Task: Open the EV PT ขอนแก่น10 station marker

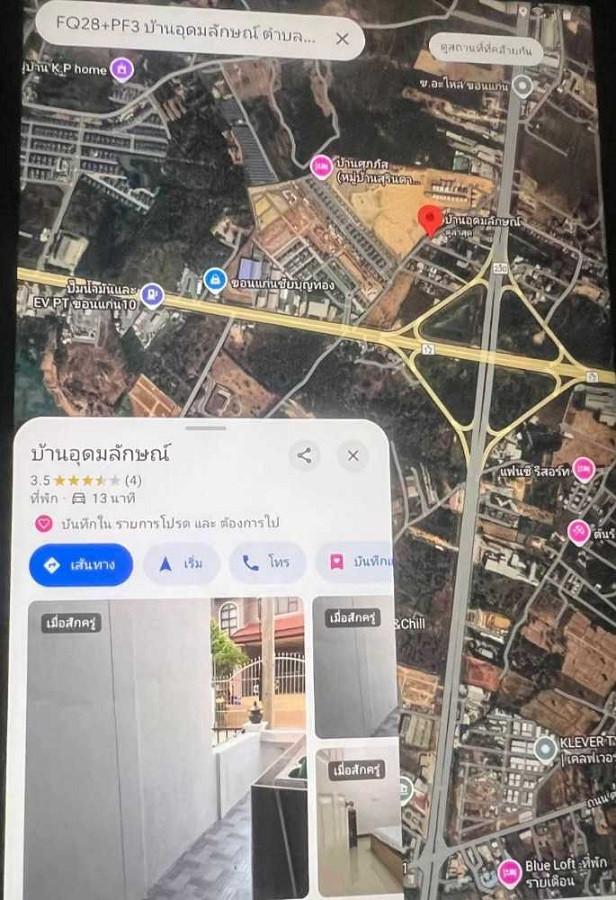Action: click(x=151, y=295)
